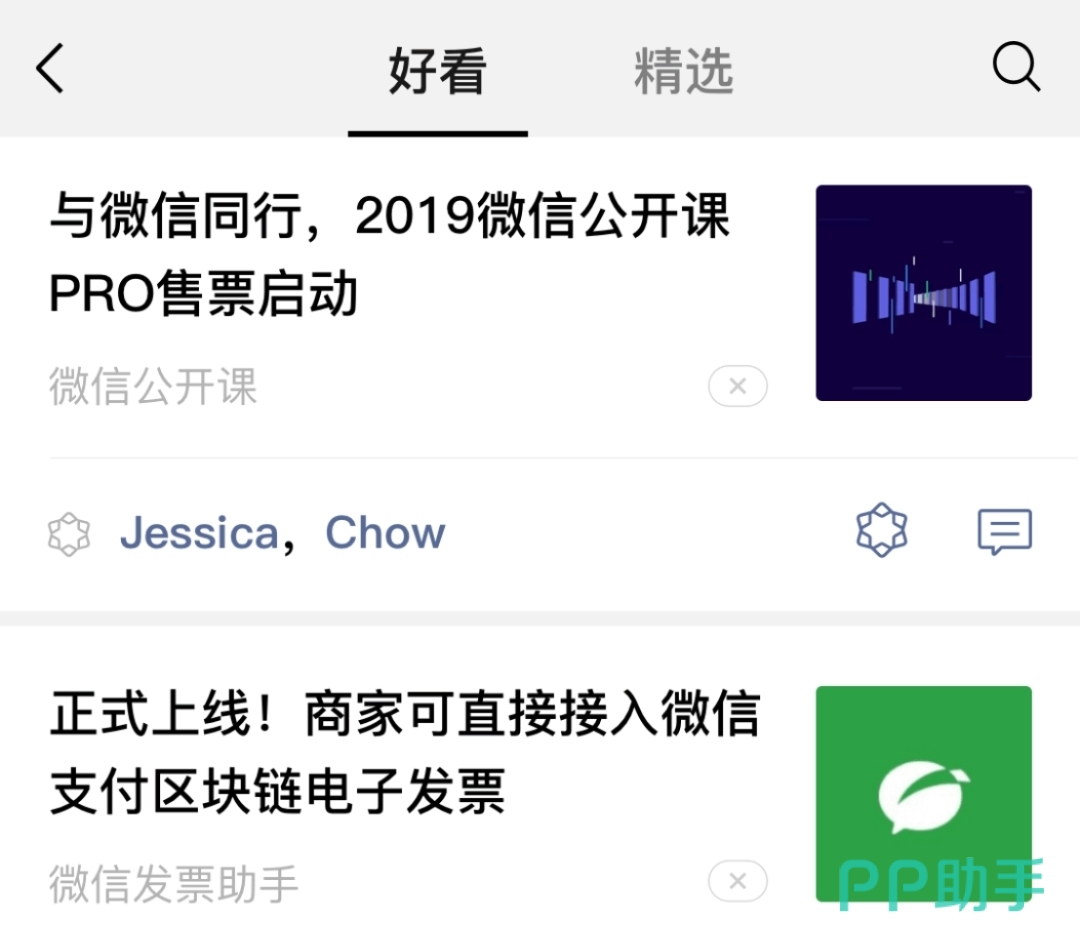This screenshot has width=1080, height=934.
Task: Open article 与微信同行，2019微信公开课PRO售票启动
Action: coord(390,255)
